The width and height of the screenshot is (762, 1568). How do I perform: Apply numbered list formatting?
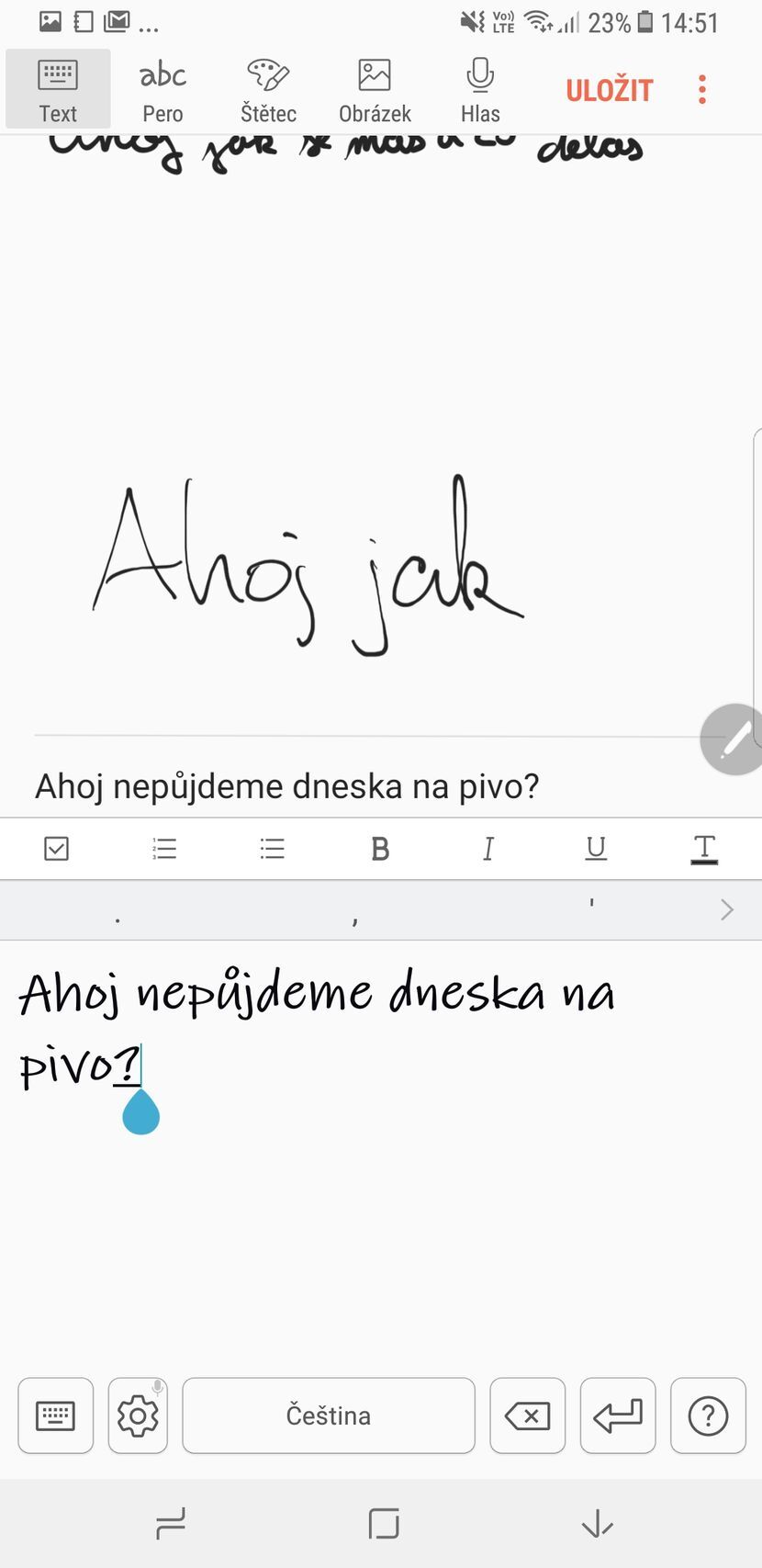point(164,848)
